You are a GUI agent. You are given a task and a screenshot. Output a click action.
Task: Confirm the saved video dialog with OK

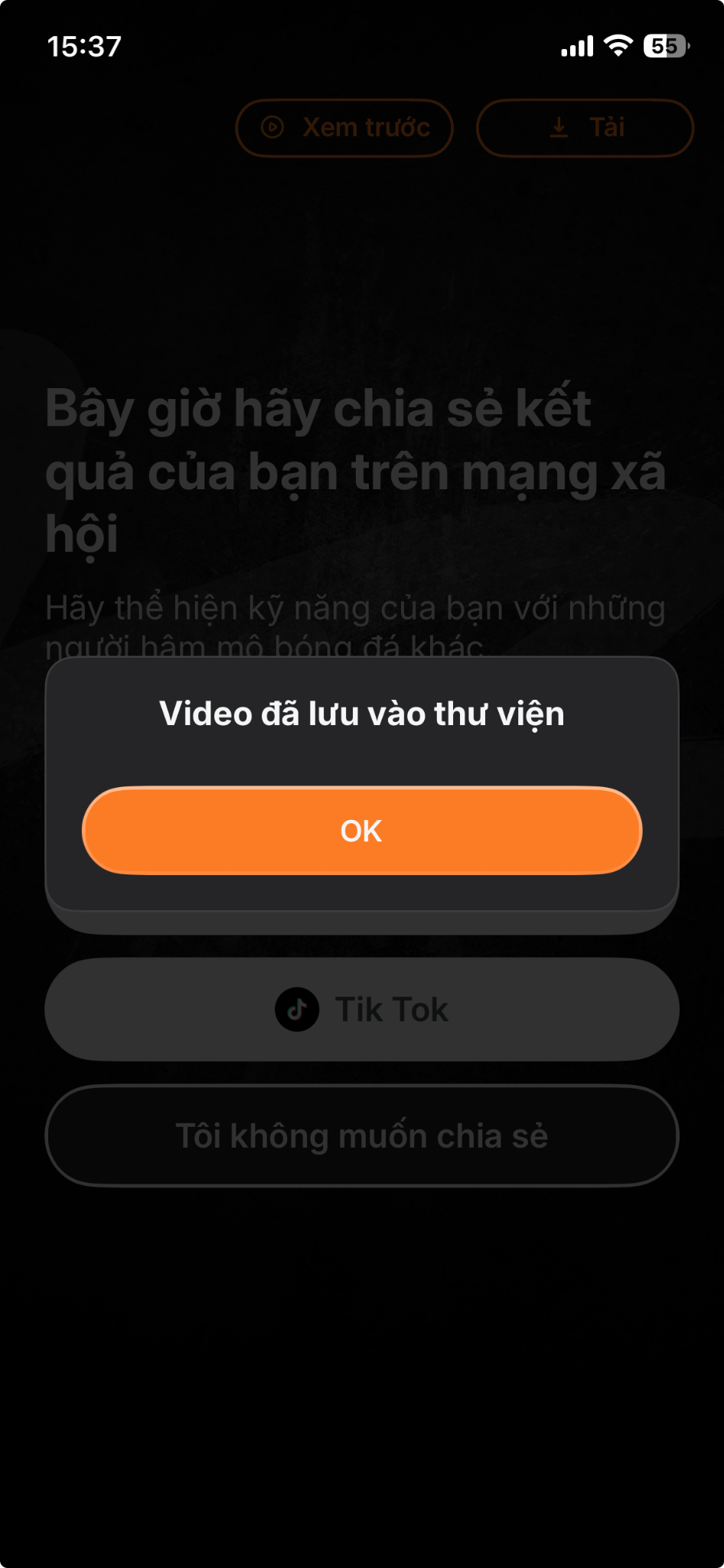coord(361,831)
